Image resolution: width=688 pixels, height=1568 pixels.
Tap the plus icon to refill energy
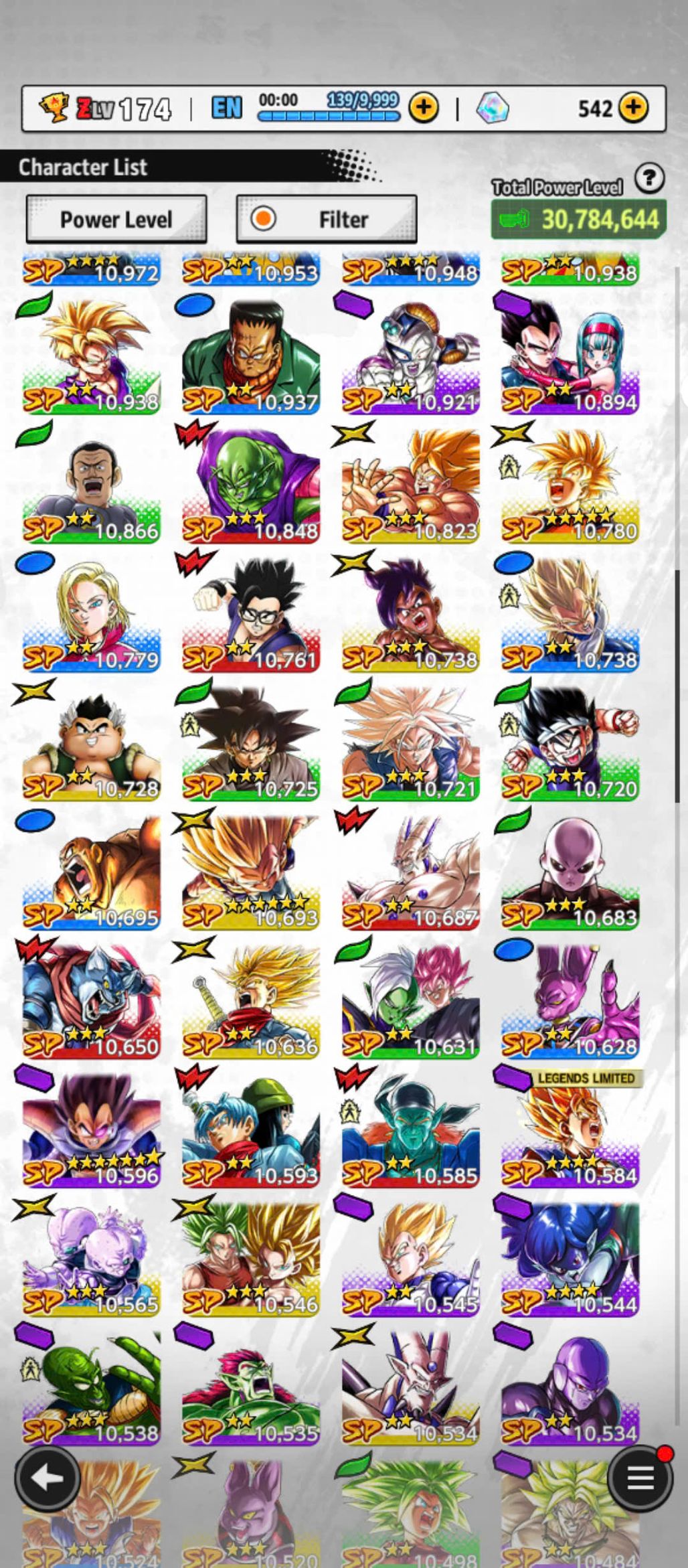424,108
